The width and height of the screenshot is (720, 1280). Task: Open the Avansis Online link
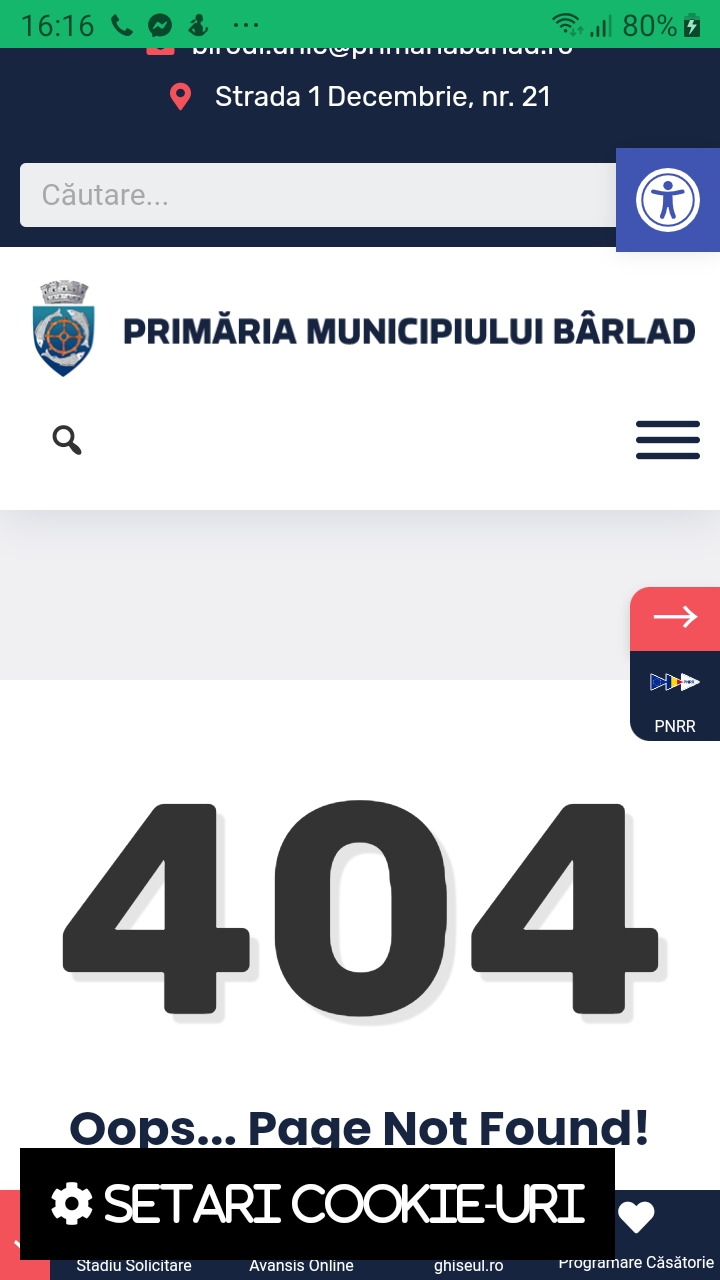(301, 1265)
